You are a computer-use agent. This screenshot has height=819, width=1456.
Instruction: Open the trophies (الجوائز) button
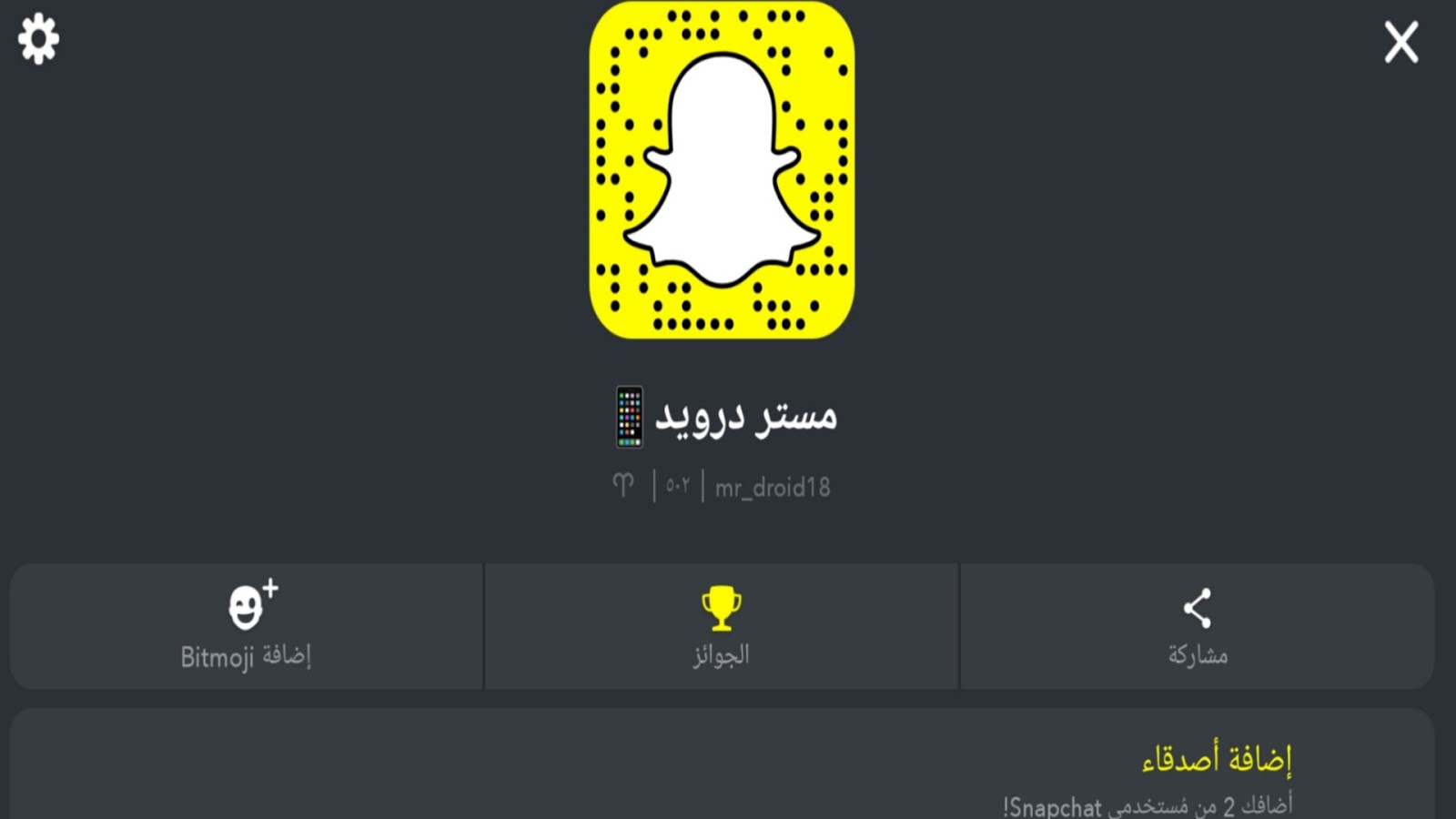tap(721, 626)
